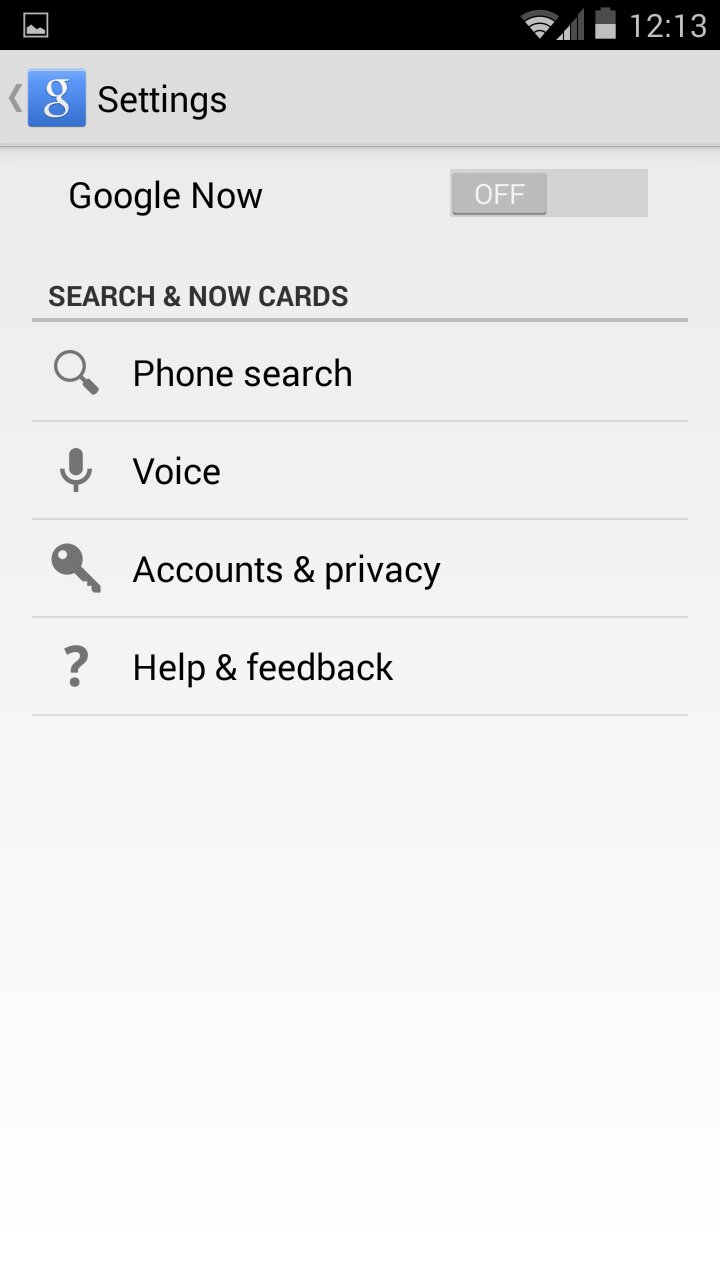This screenshot has width=720, height=1280.
Task: Open Phone search settings
Action: [x=360, y=373]
